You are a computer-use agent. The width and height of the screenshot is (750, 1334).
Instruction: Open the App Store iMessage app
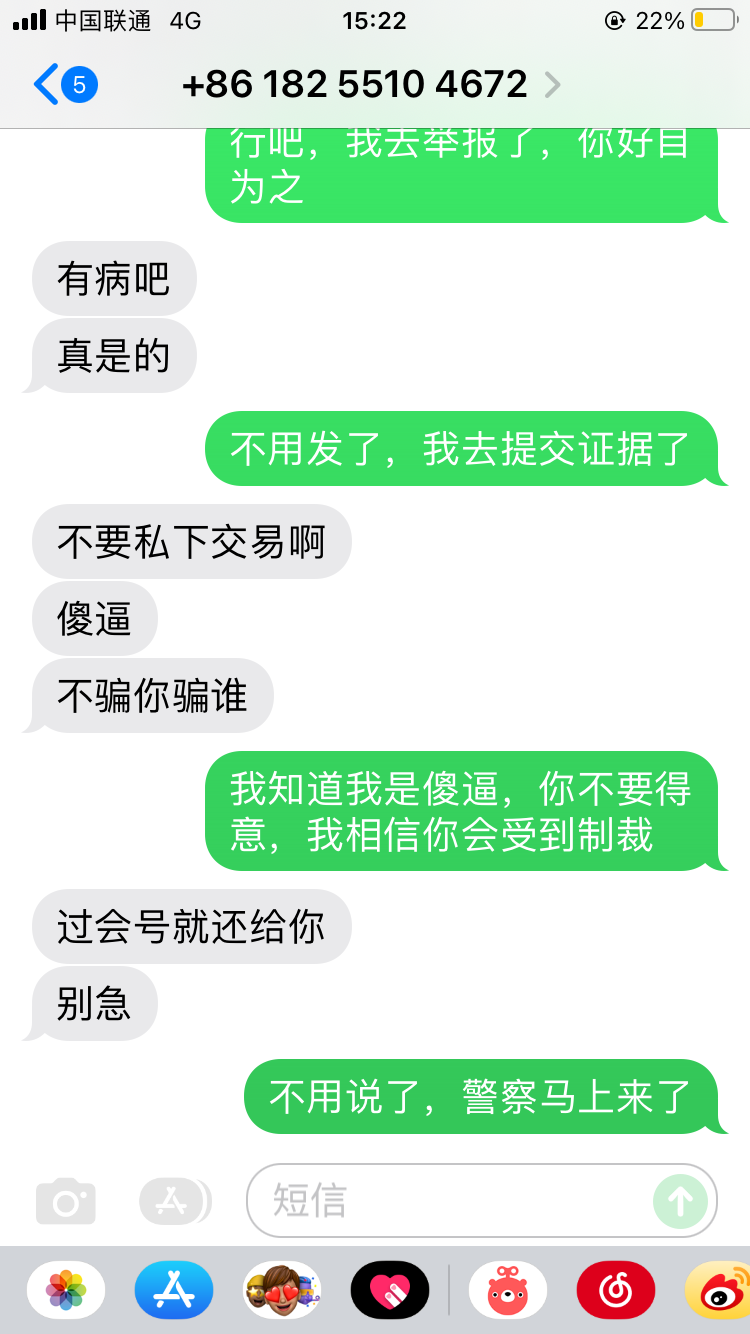(174, 1290)
